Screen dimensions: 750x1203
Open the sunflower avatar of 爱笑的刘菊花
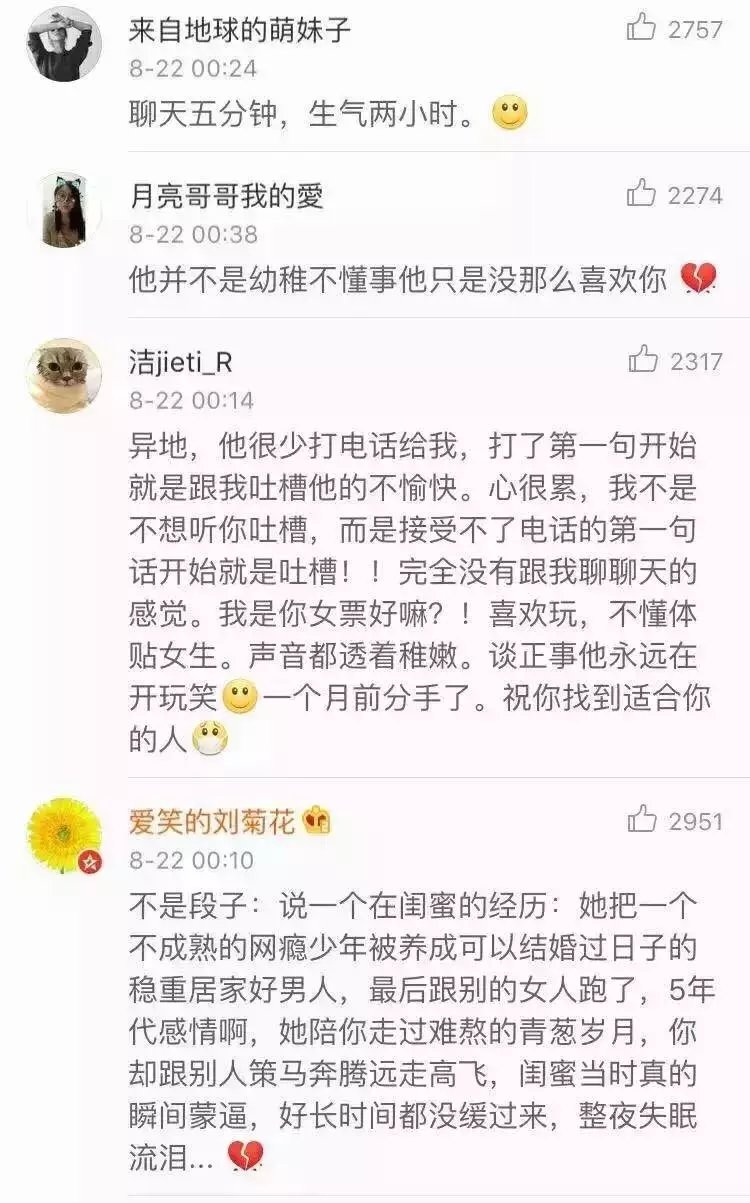[64, 835]
